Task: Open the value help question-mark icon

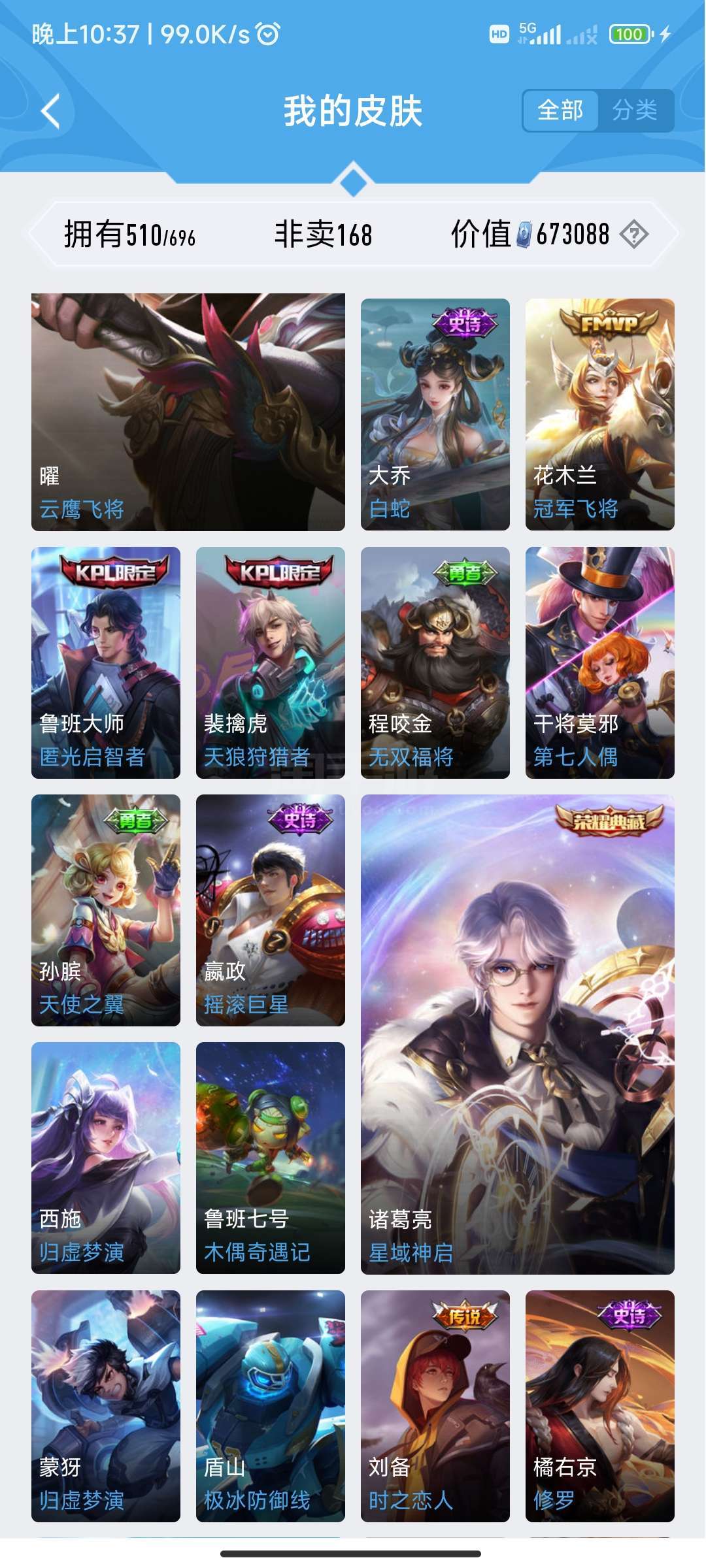Action: (x=633, y=234)
